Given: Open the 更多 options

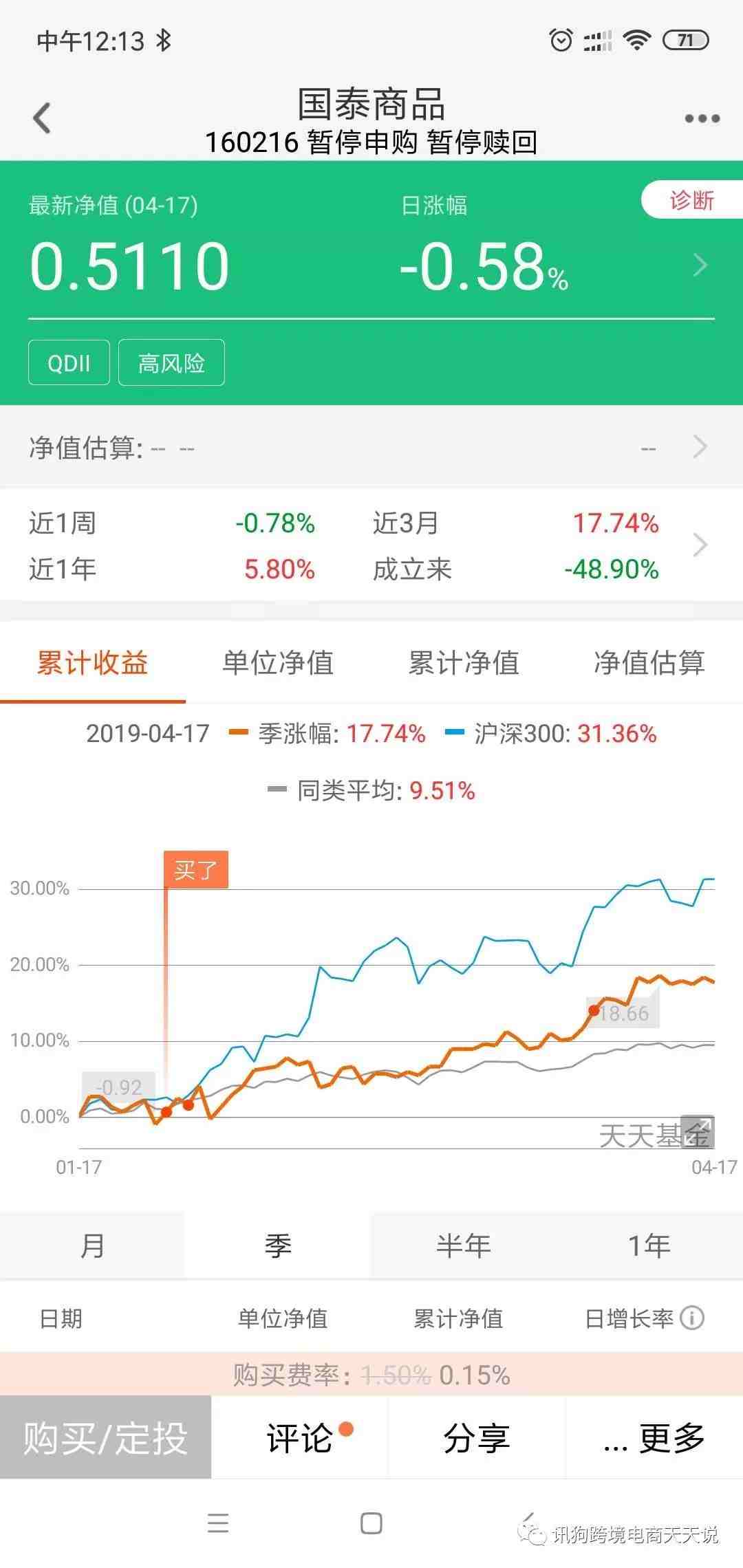Looking at the screenshot, I should coord(654,1438).
